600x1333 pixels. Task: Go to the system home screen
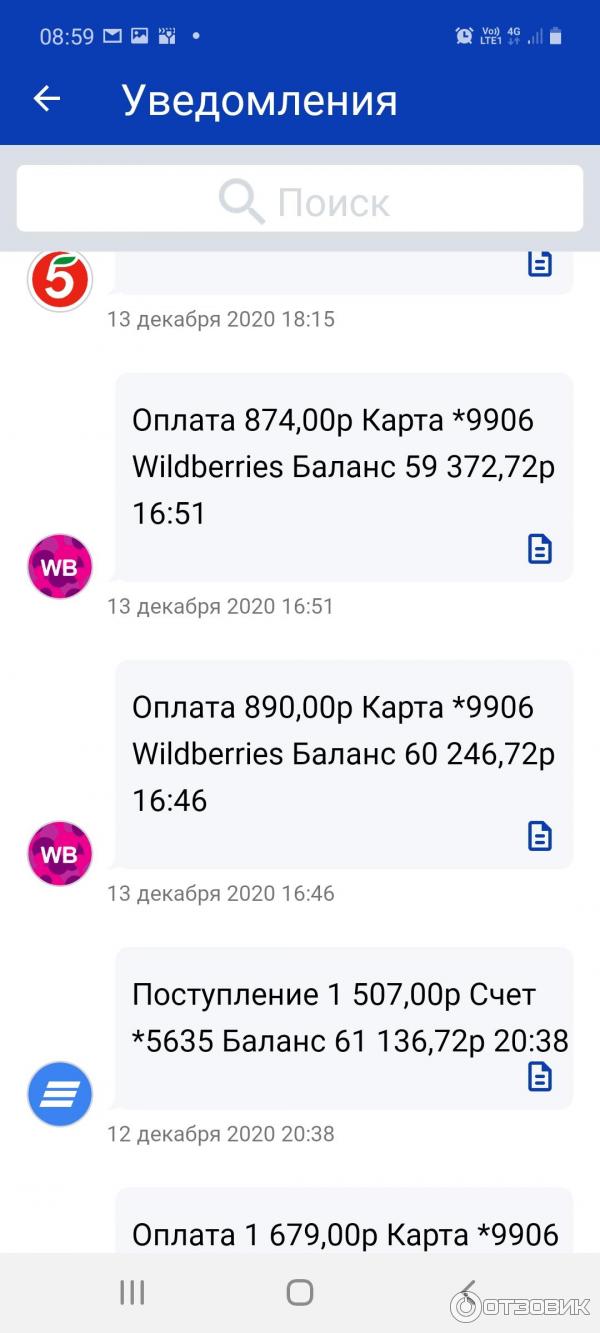[300, 1292]
